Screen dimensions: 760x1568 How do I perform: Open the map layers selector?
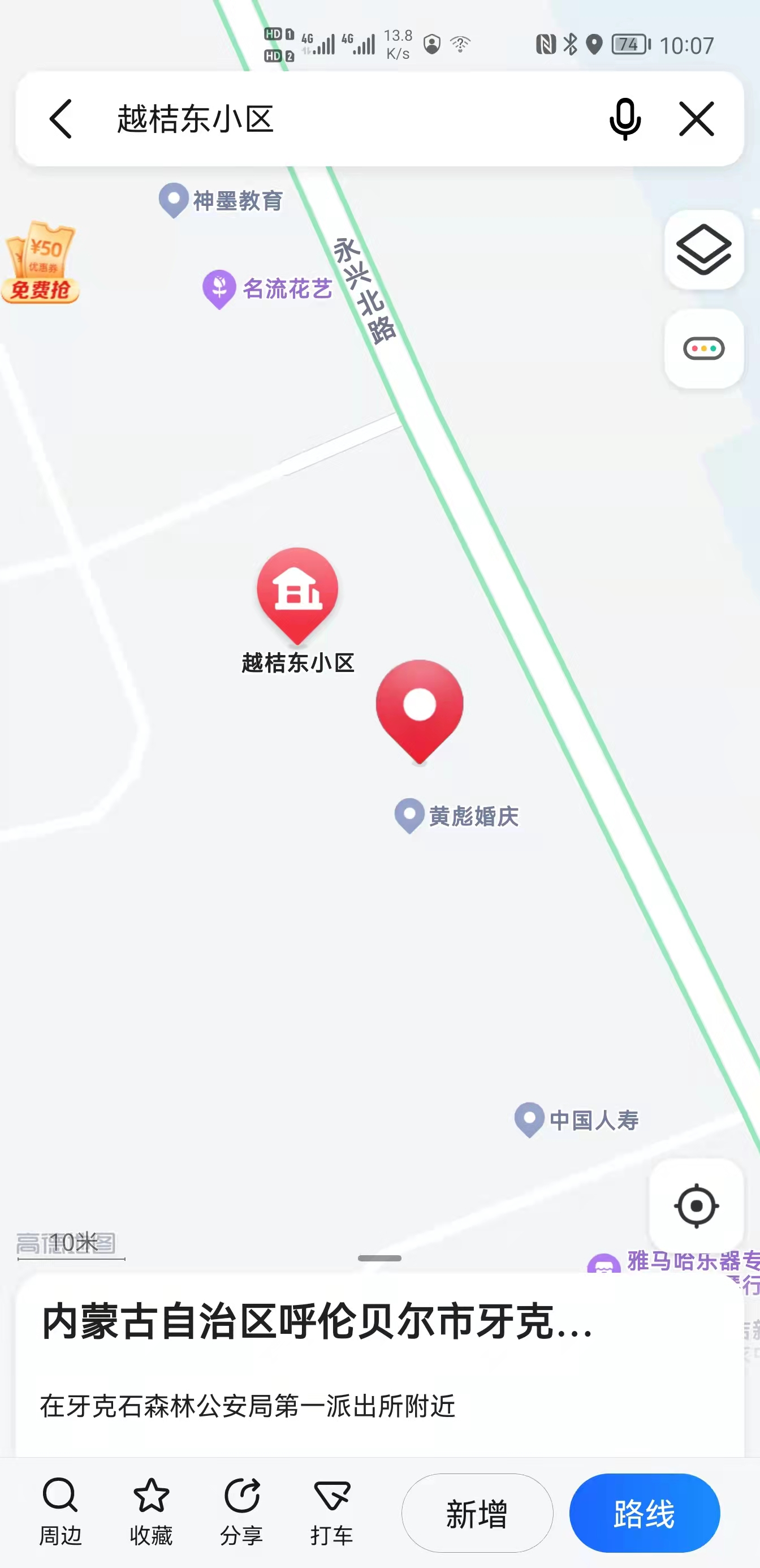[x=703, y=249]
